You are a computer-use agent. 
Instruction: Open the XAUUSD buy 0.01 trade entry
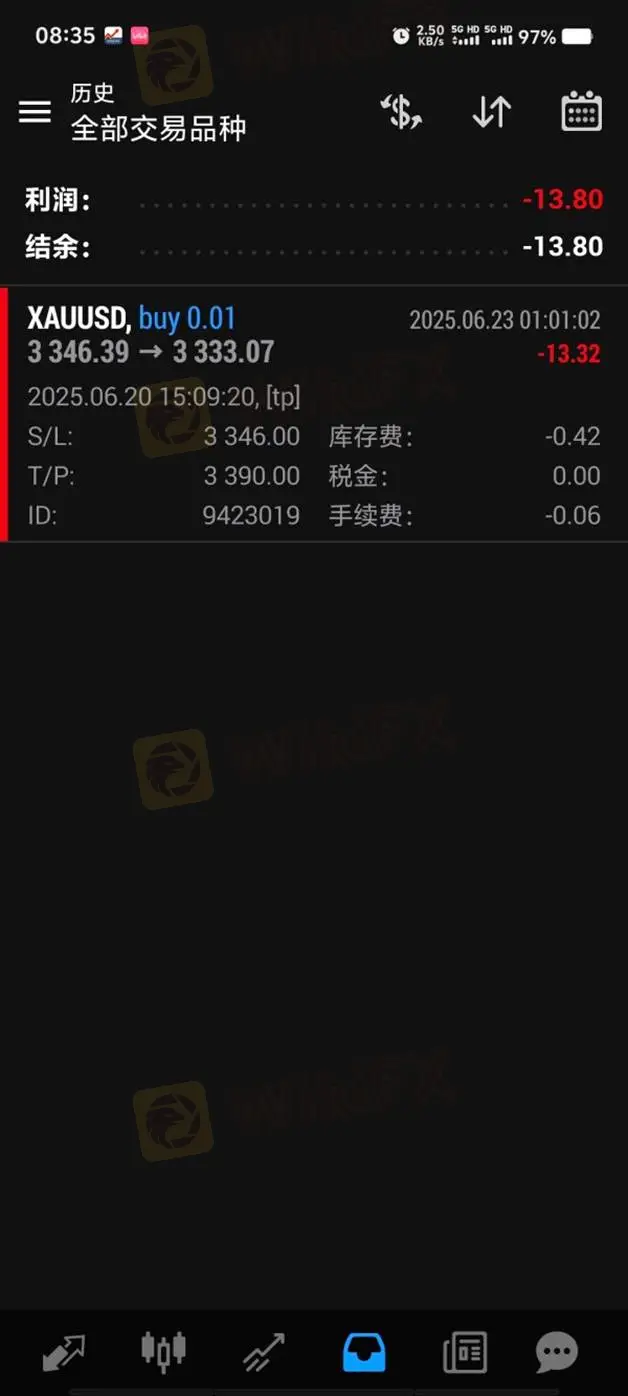pyautogui.click(x=313, y=414)
